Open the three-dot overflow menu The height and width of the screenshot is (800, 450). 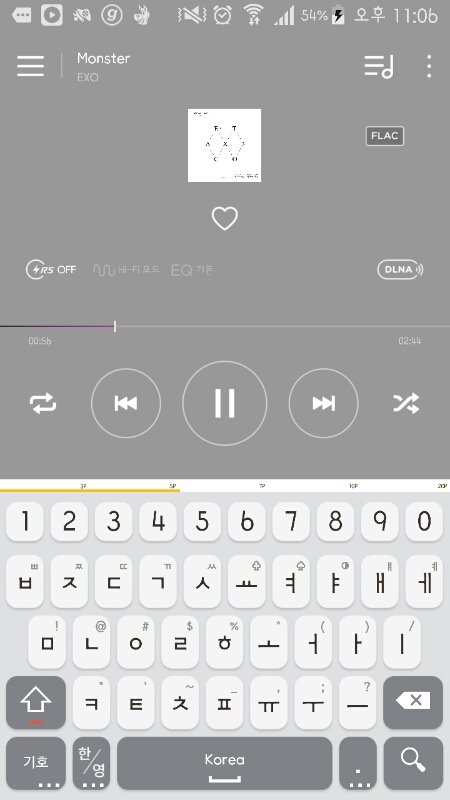point(429,66)
